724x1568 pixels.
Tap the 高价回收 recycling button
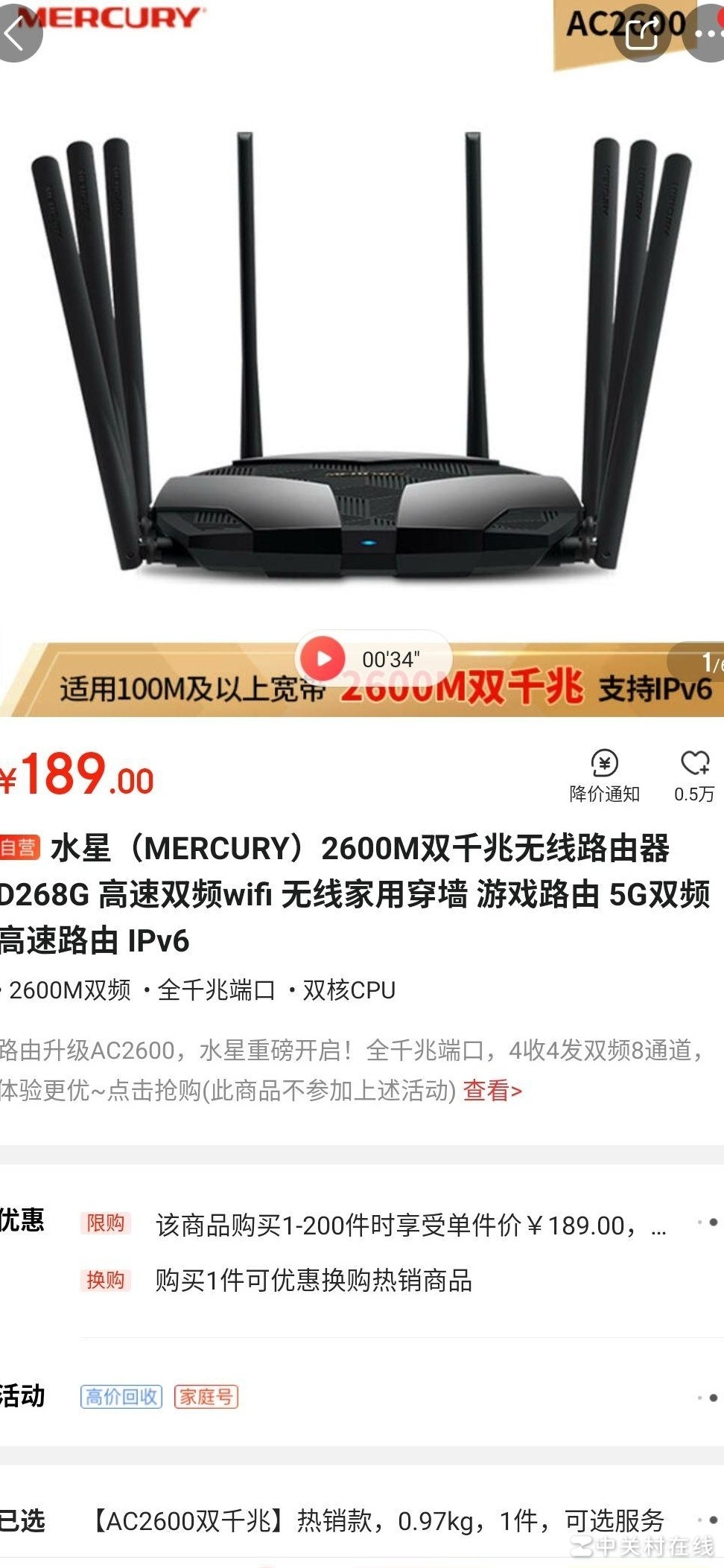(121, 1397)
